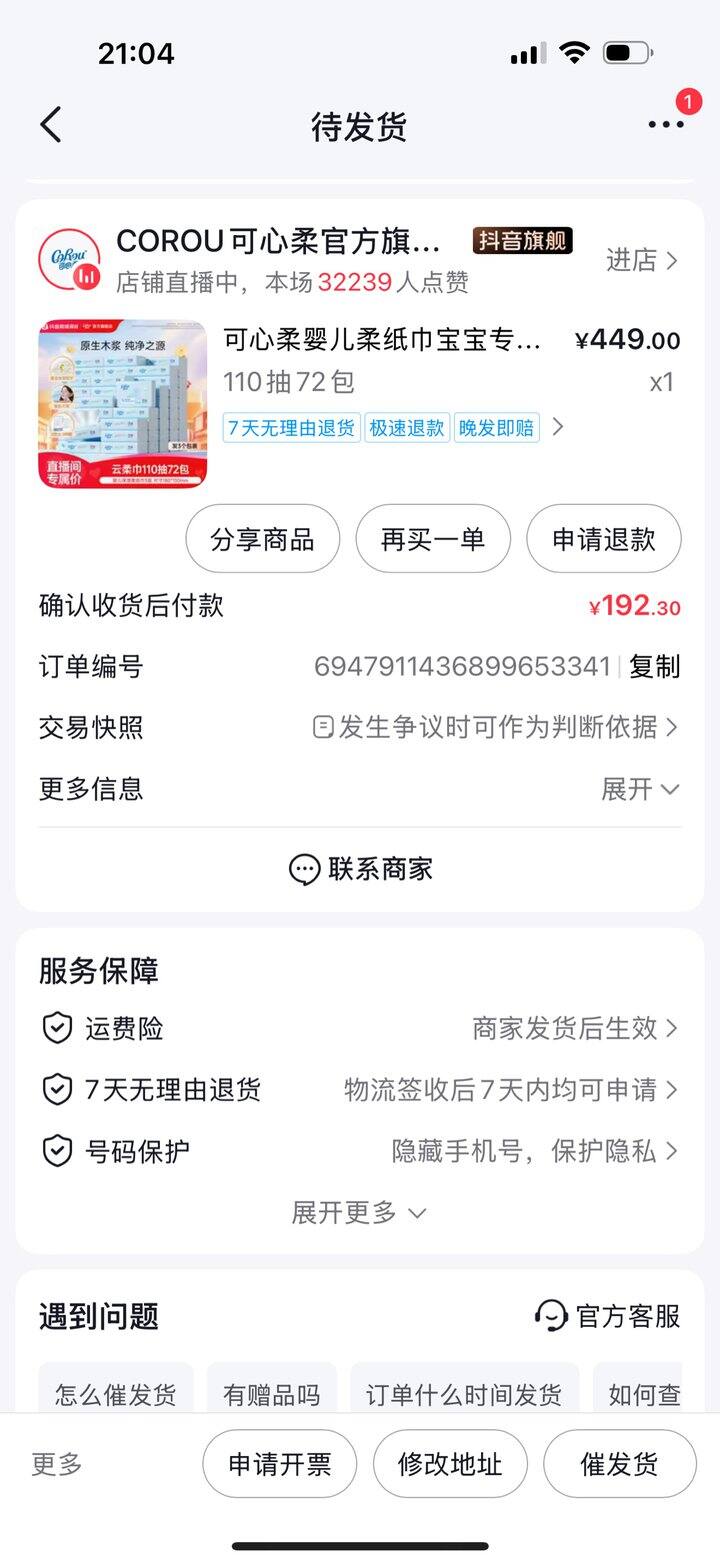720x1564 pixels.
Task: Click 再买一单 to reorder
Action: (x=433, y=538)
